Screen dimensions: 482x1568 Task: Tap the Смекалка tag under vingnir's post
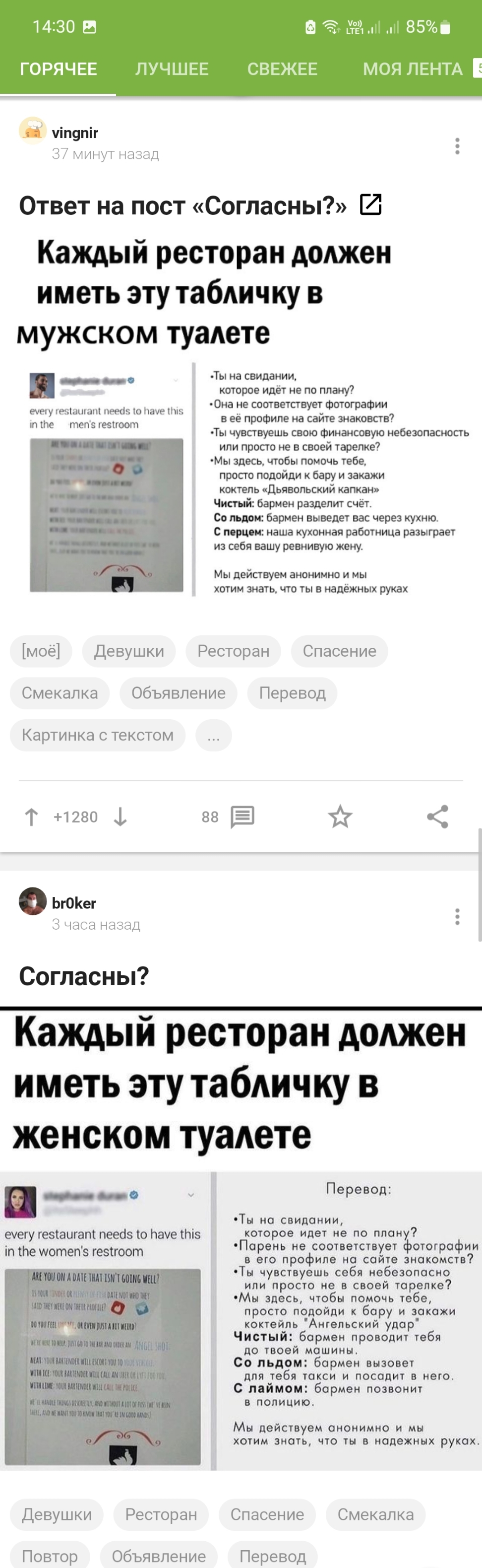click(60, 693)
